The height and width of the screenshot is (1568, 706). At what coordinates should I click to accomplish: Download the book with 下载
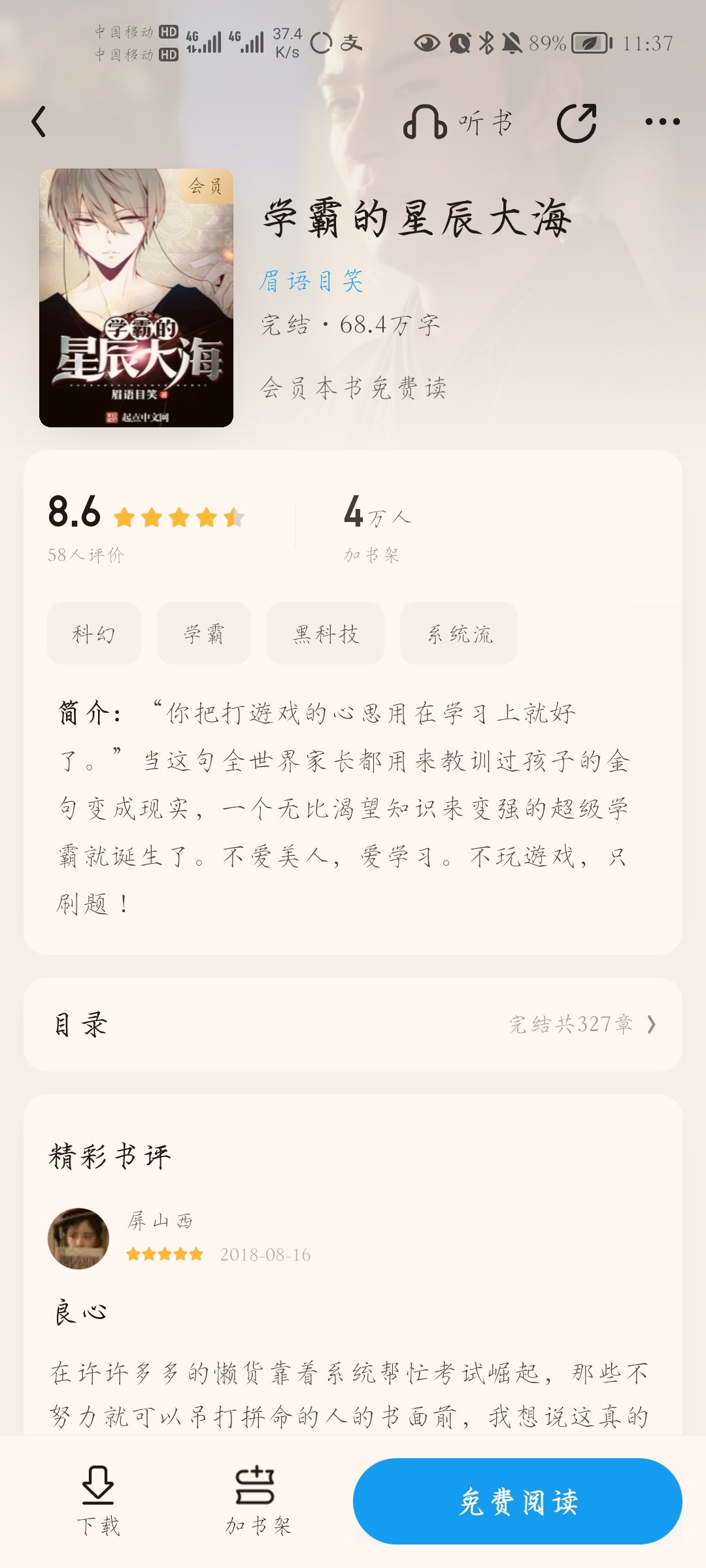[98, 1501]
